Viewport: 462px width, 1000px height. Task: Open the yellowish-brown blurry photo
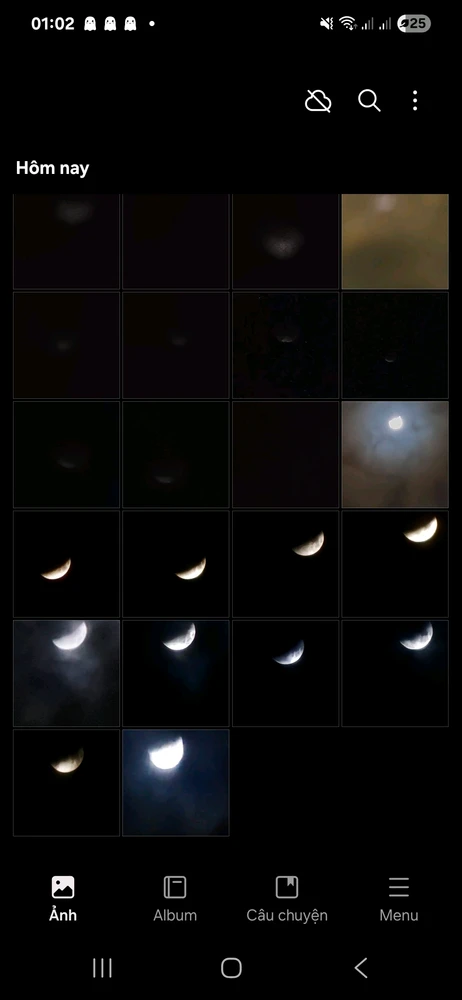pyautogui.click(x=395, y=242)
